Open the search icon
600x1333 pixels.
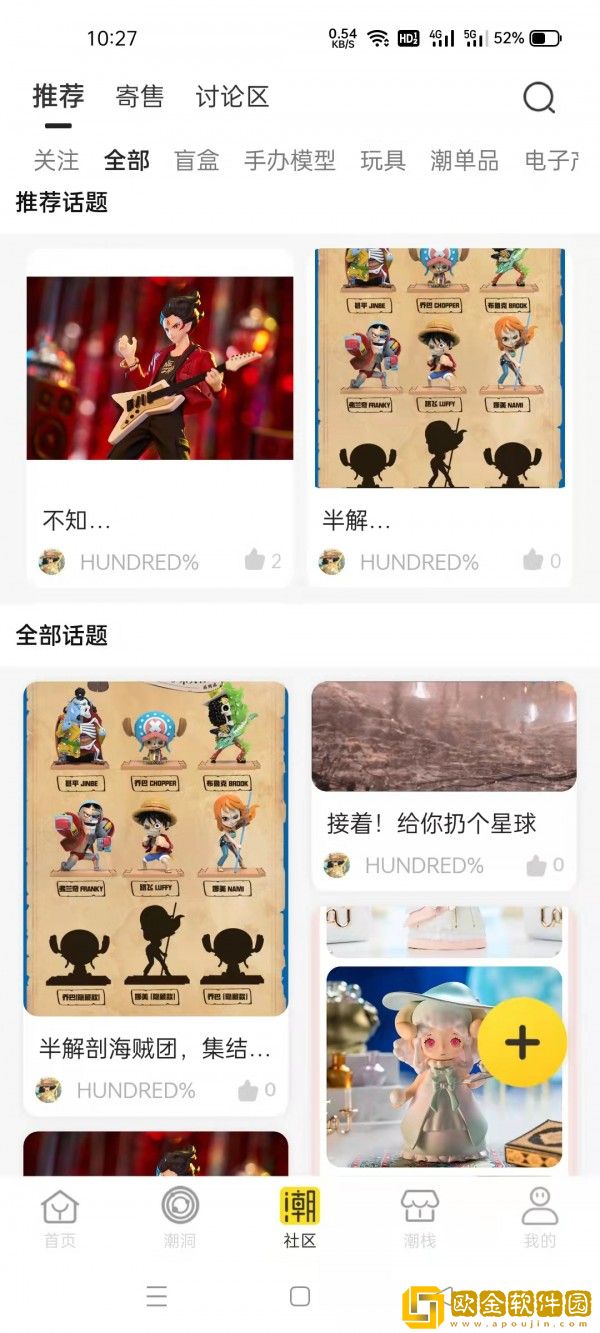539,97
